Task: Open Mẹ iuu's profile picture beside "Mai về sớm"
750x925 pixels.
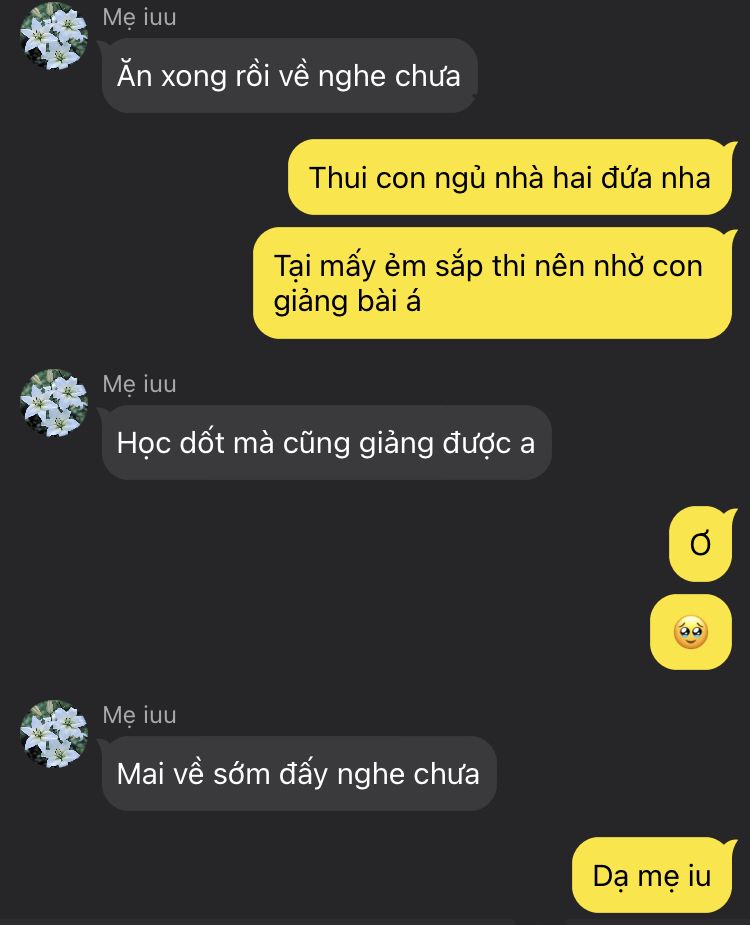Action: pyautogui.click(x=54, y=733)
